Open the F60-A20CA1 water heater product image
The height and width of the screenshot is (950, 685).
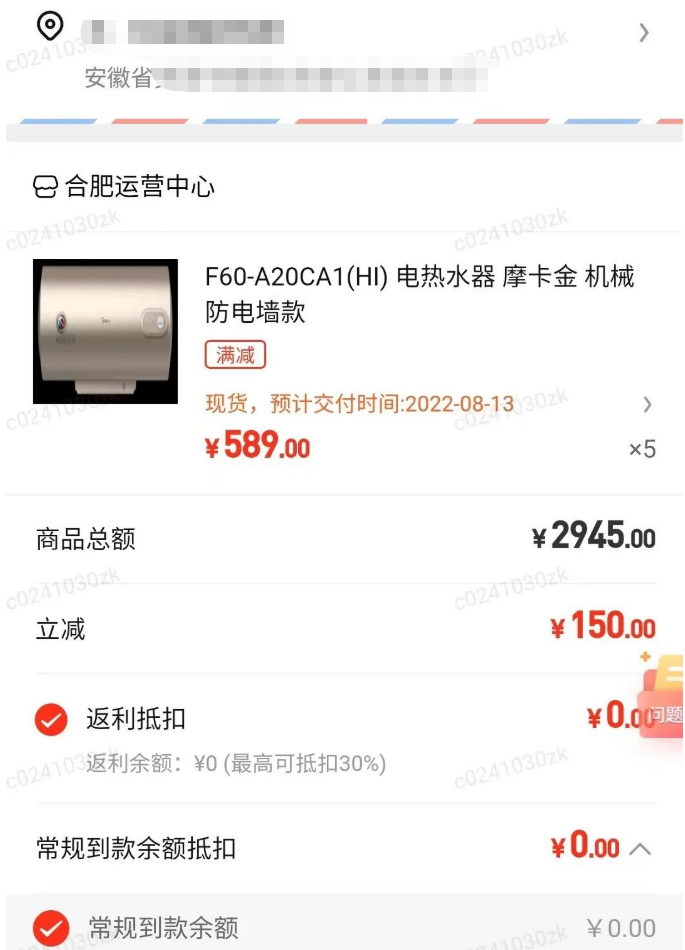[105, 332]
